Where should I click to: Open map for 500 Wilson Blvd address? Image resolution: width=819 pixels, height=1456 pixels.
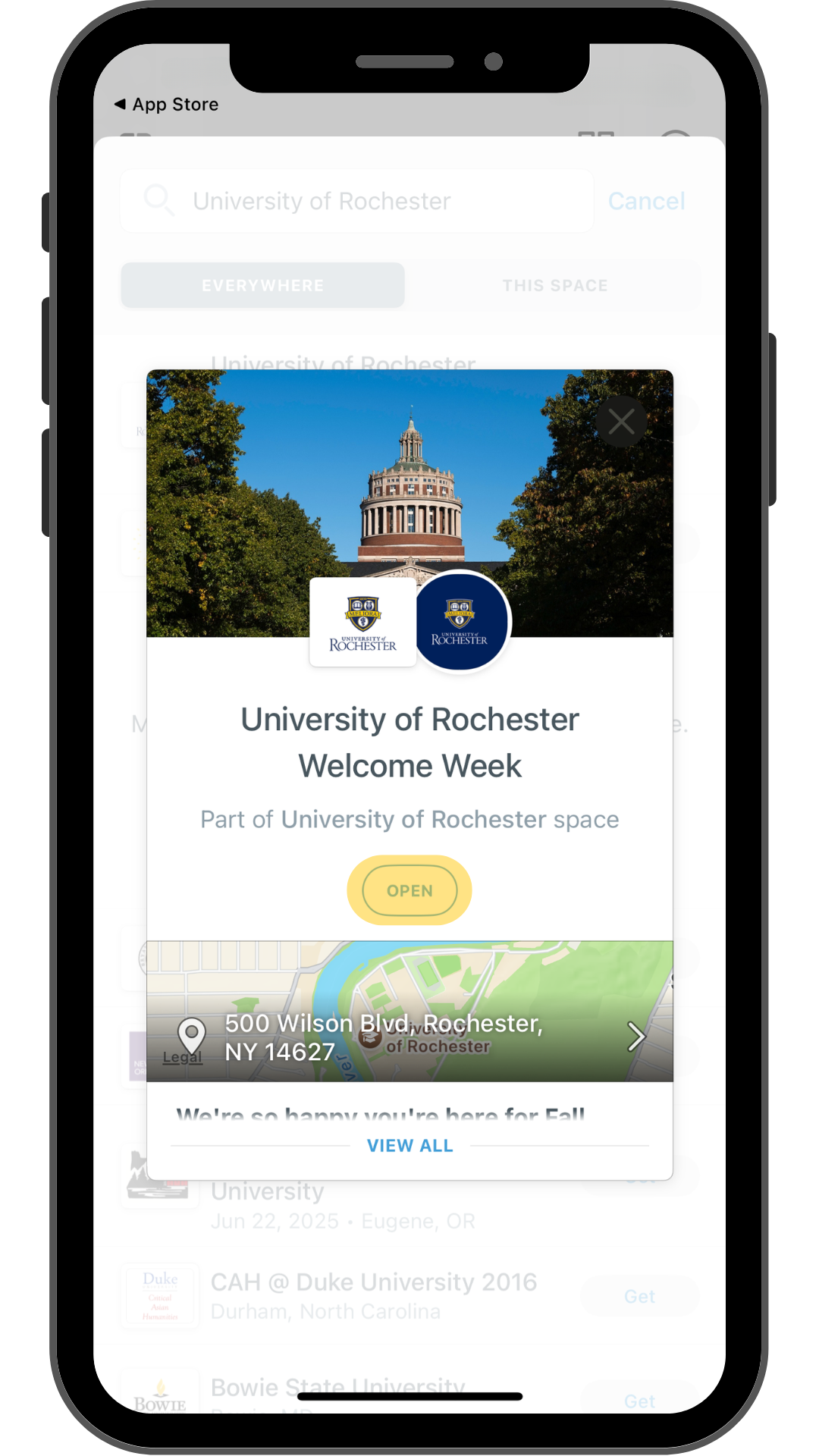tap(635, 1037)
